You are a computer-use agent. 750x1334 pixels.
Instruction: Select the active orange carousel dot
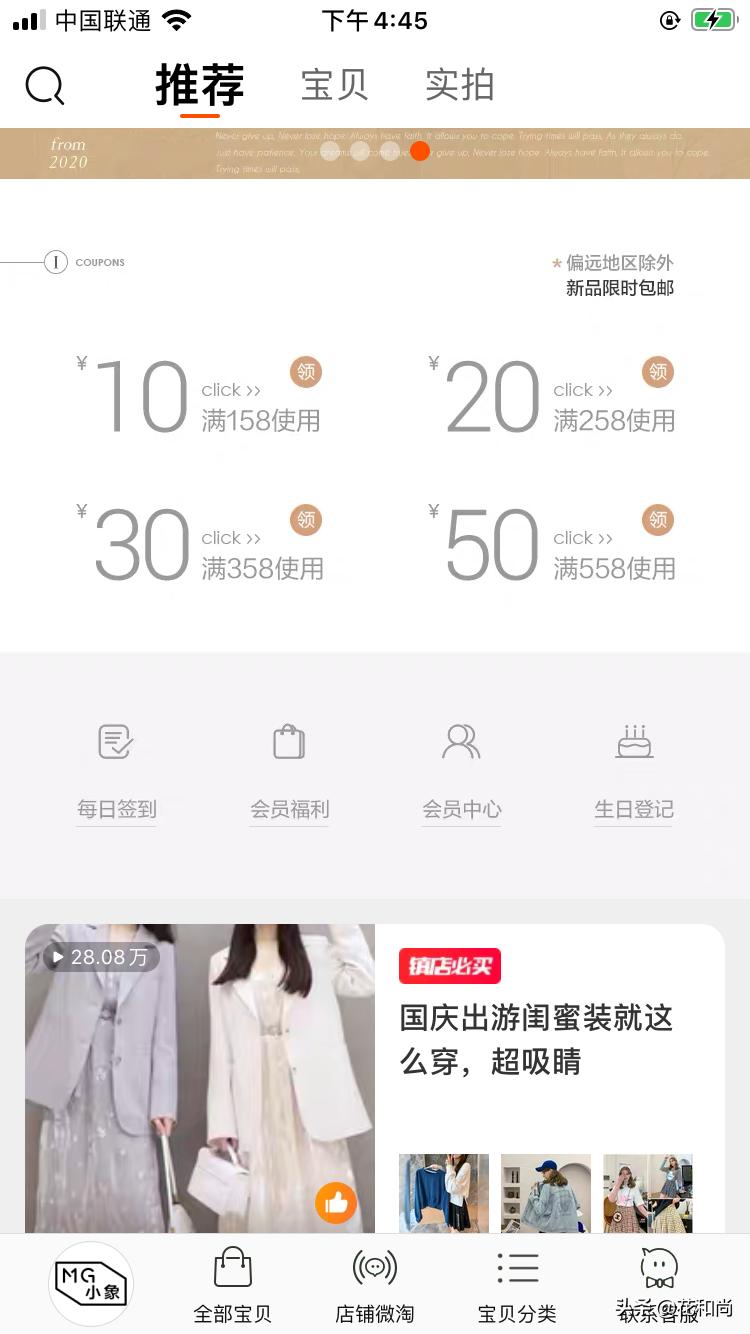click(x=419, y=151)
